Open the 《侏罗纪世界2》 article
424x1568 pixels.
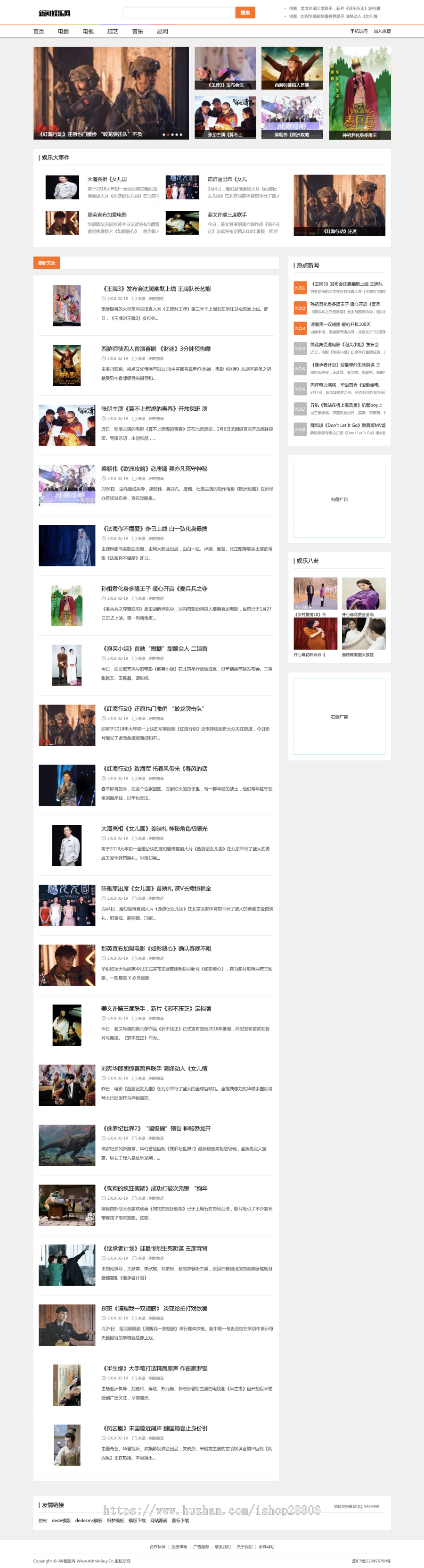(x=156, y=1128)
